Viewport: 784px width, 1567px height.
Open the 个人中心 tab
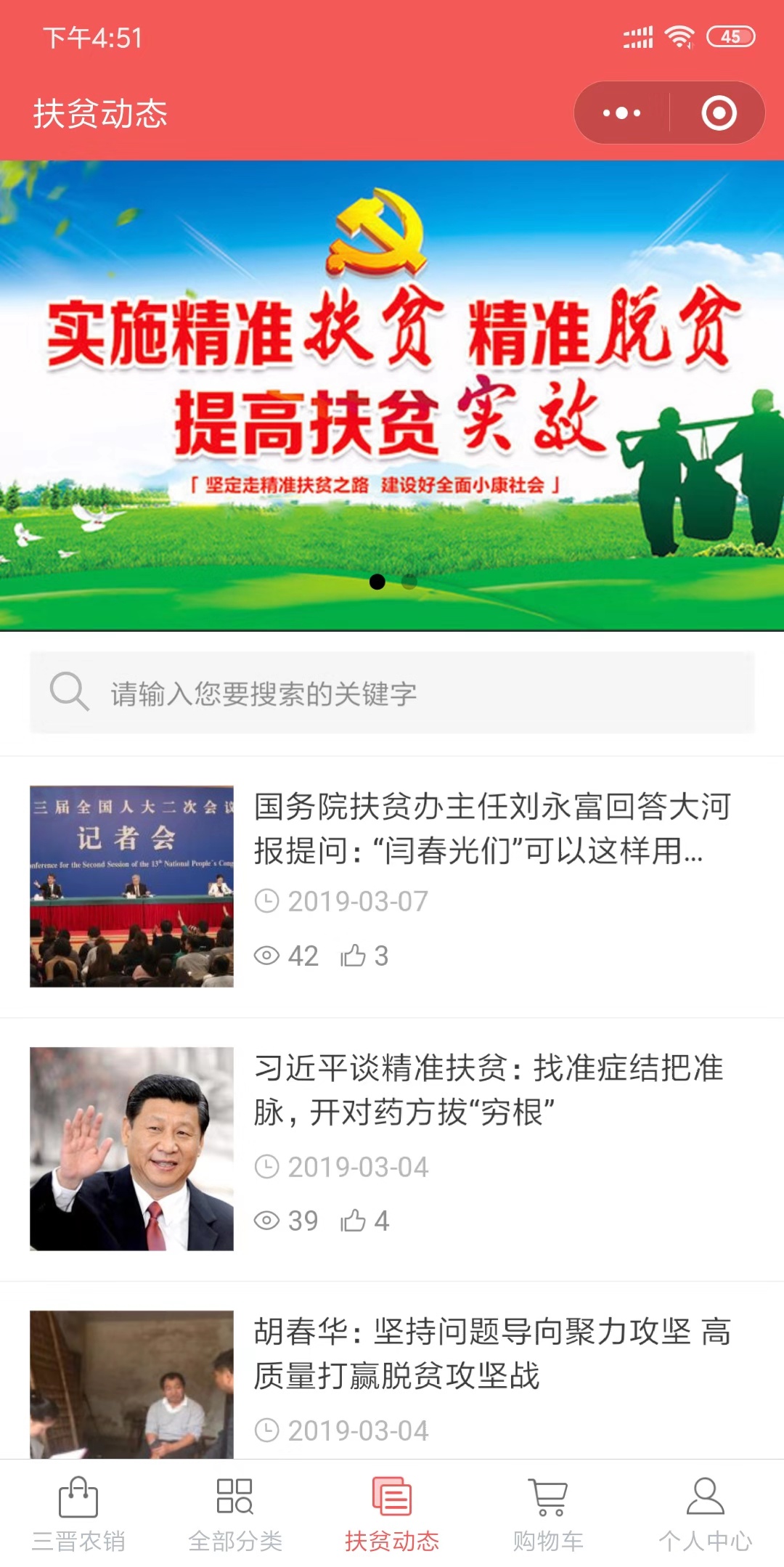(x=706, y=1513)
